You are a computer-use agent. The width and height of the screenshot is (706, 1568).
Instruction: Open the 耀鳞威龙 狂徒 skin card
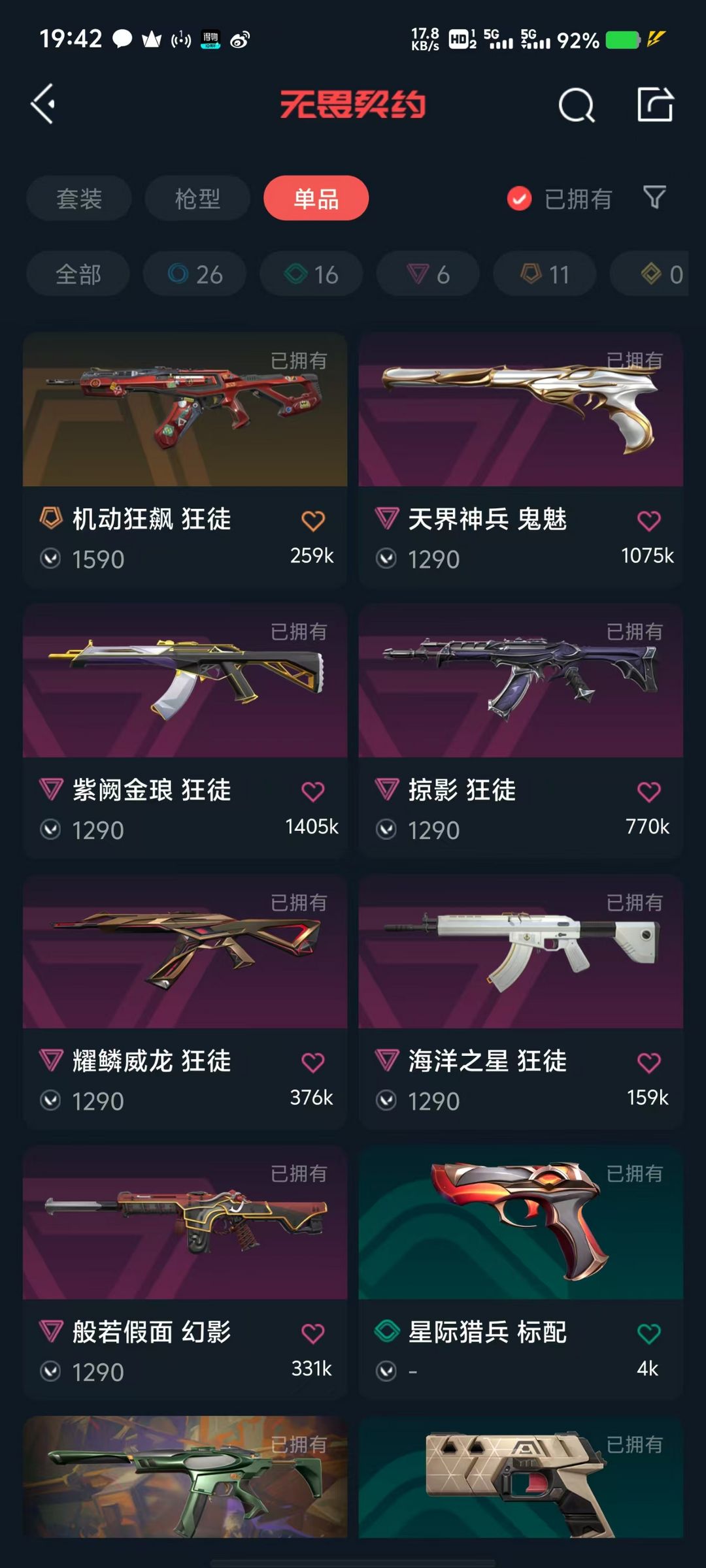point(185,1002)
